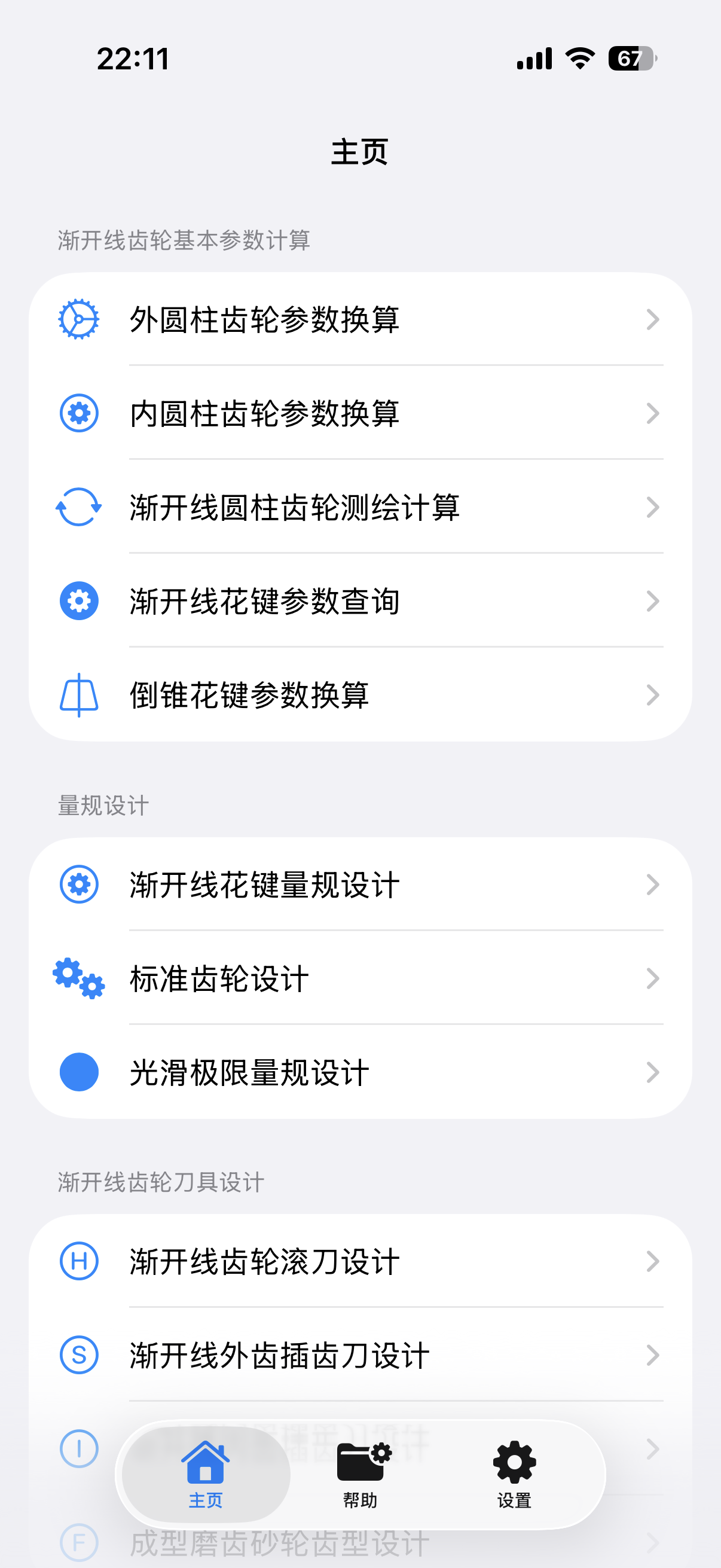Click the H badge icon for 渐开线齿轮滚刀设计
Screen dimensions: 721x1568
click(78, 1262)
